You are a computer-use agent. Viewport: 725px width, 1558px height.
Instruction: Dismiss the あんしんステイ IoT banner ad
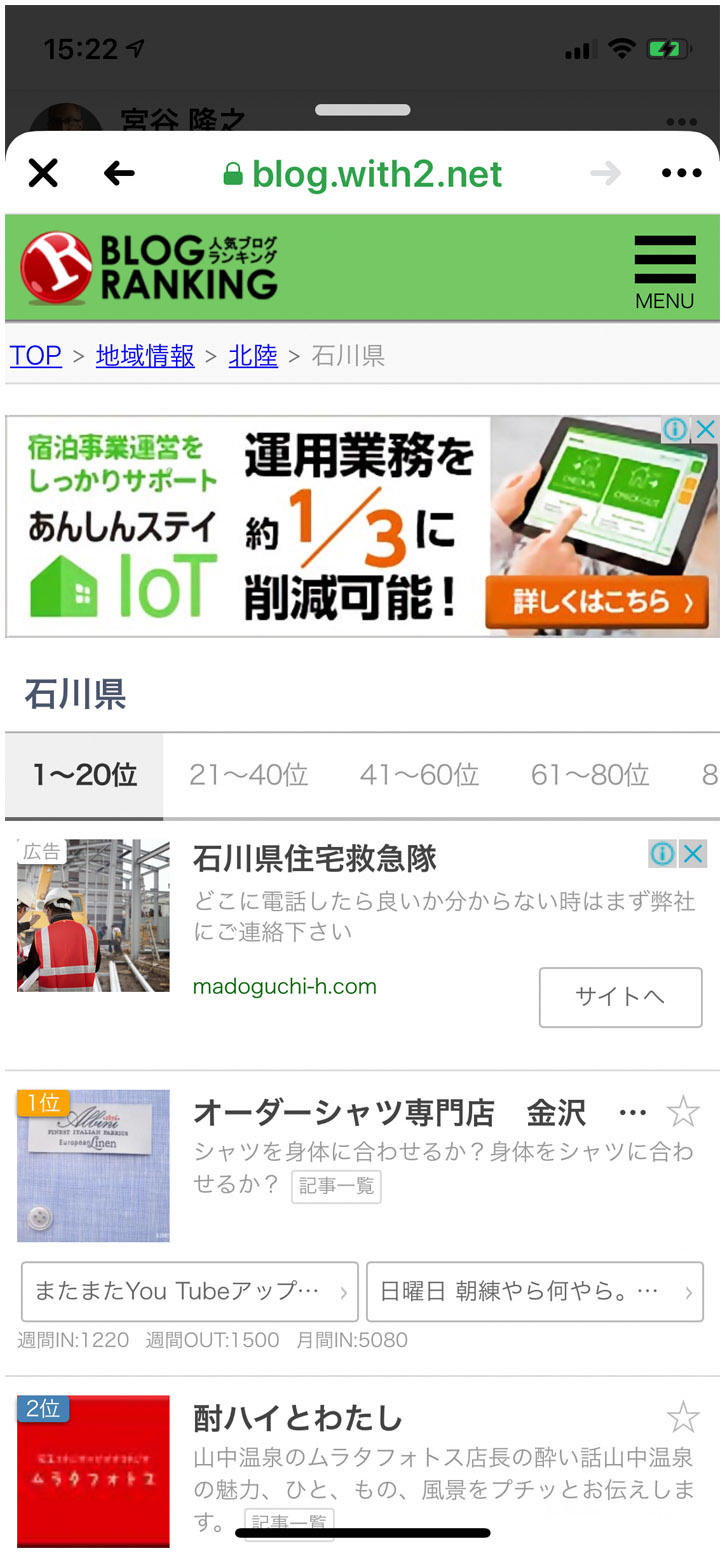pyautogui.click(x=706, y=430)
